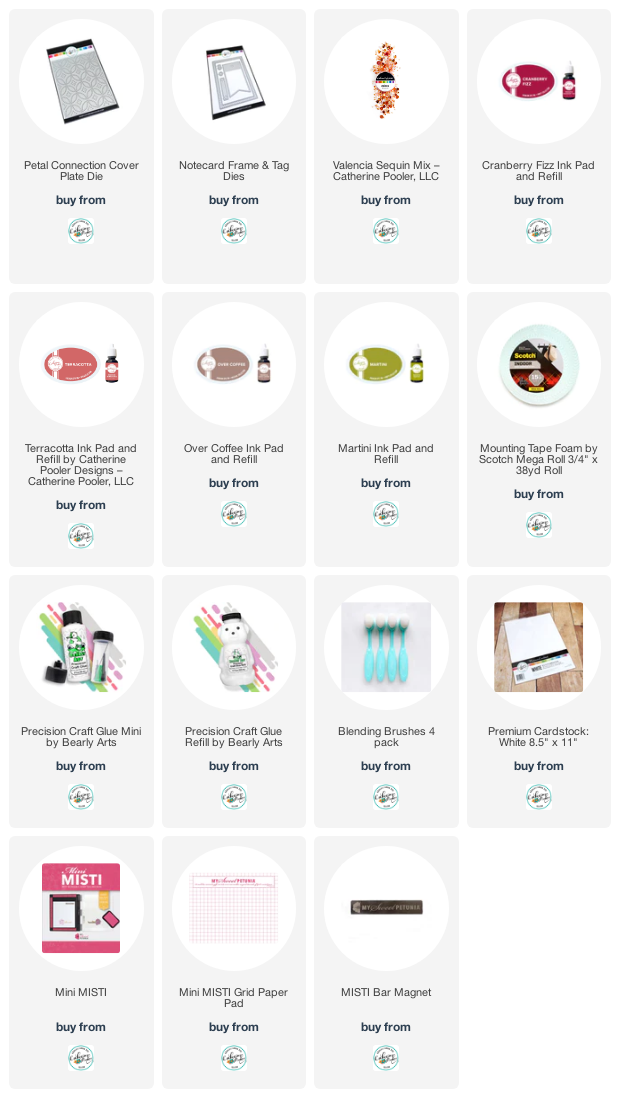View the Valencia Sequin Mix product
This screenshot has width=620, height=1110.
[x=386, y=147]
